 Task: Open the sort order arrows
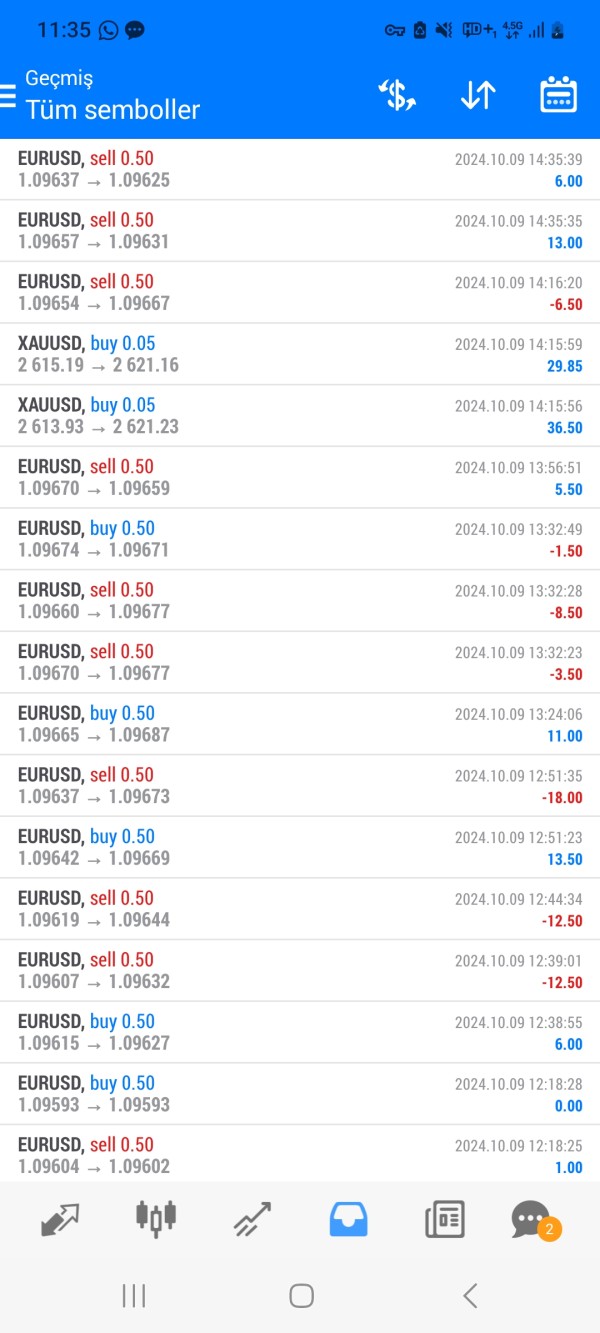pos(478,95)
